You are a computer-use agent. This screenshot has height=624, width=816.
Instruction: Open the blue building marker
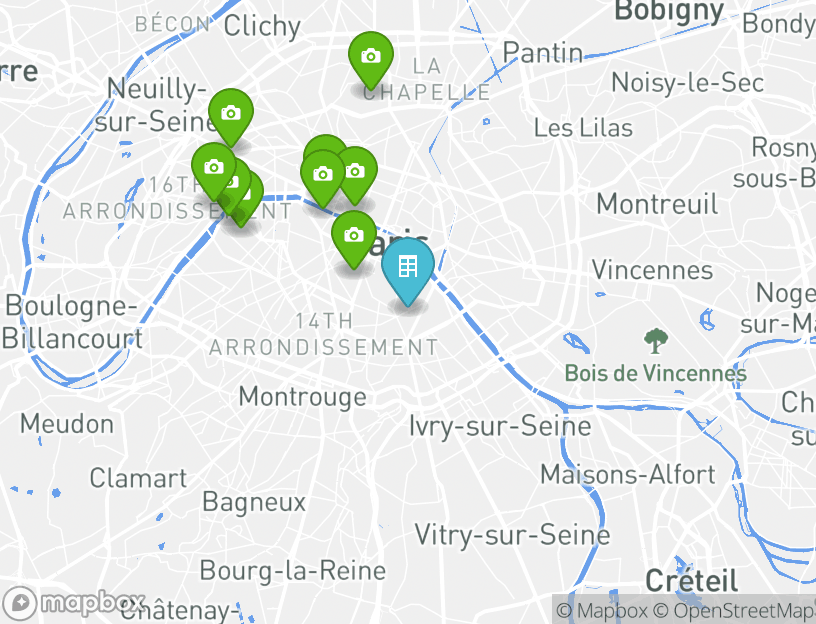click(407, 266)
